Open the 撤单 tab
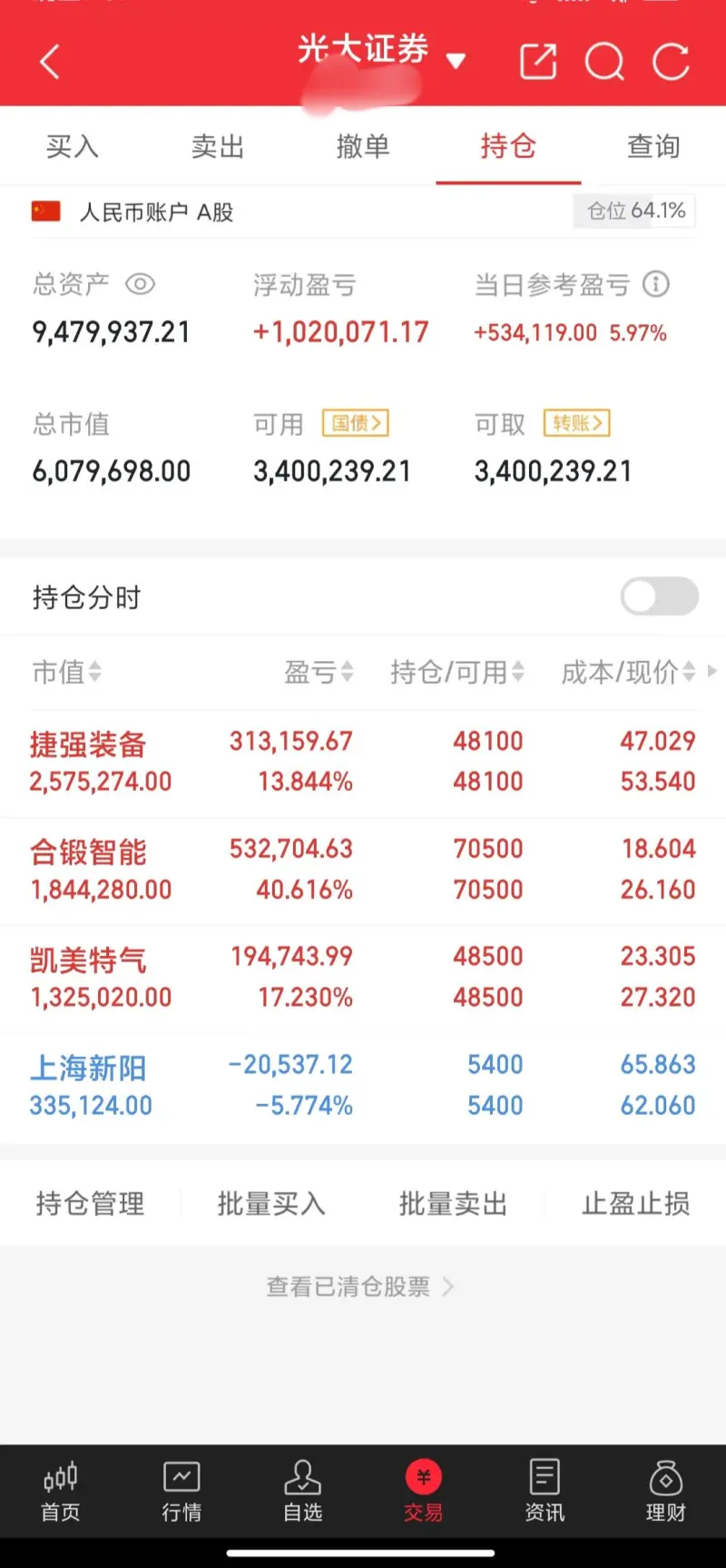This screenshot has height=1568, width=726. tap(363, 146)
